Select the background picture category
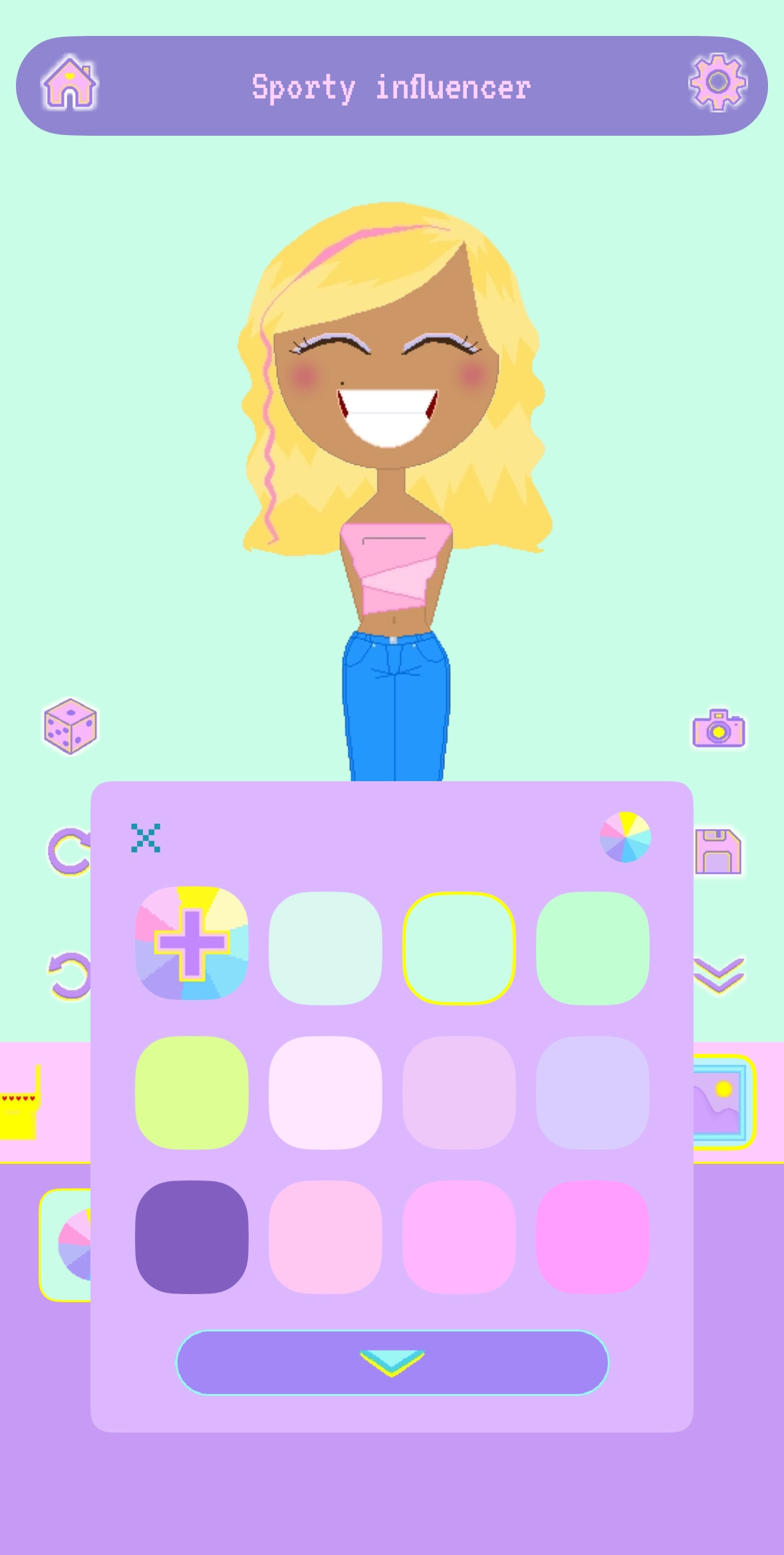 pos(721,1102)
